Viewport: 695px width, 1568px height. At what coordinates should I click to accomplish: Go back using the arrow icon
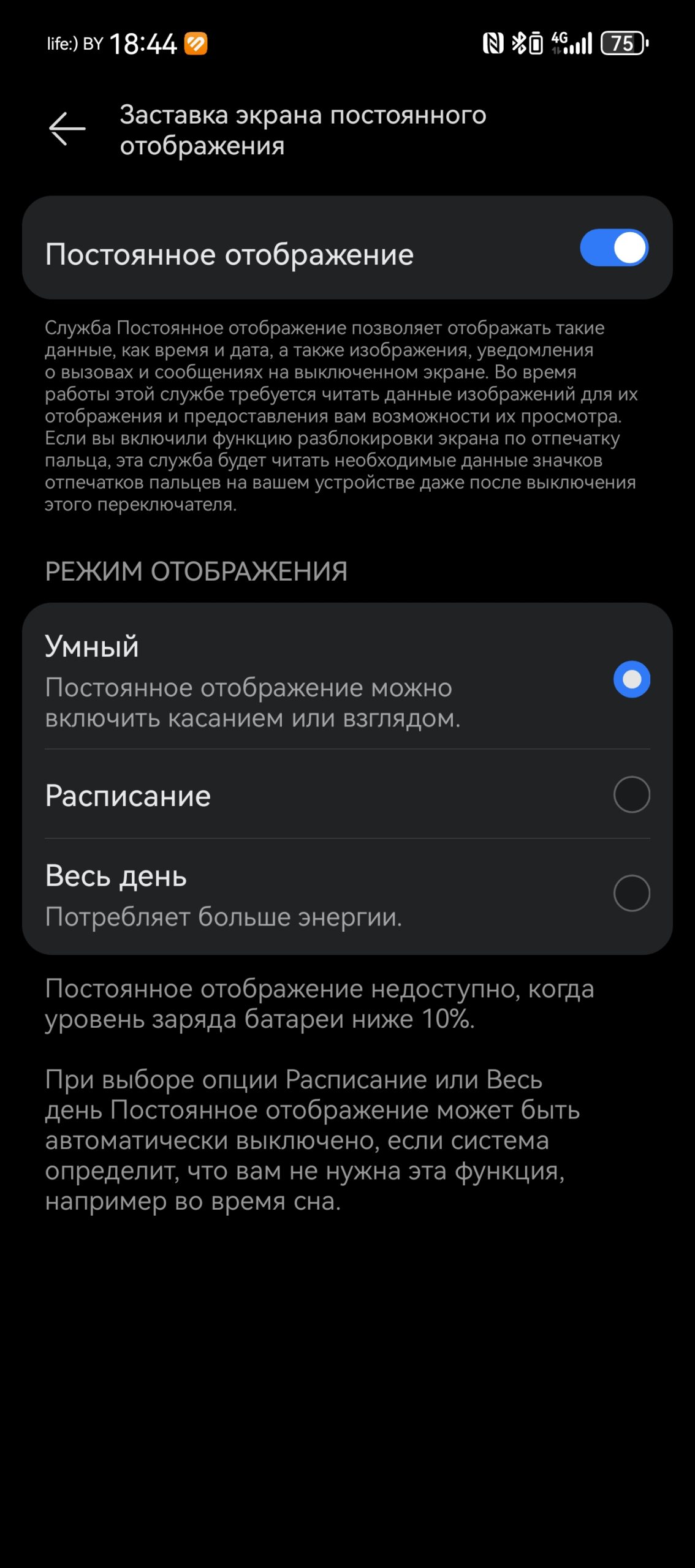point(67,129)
